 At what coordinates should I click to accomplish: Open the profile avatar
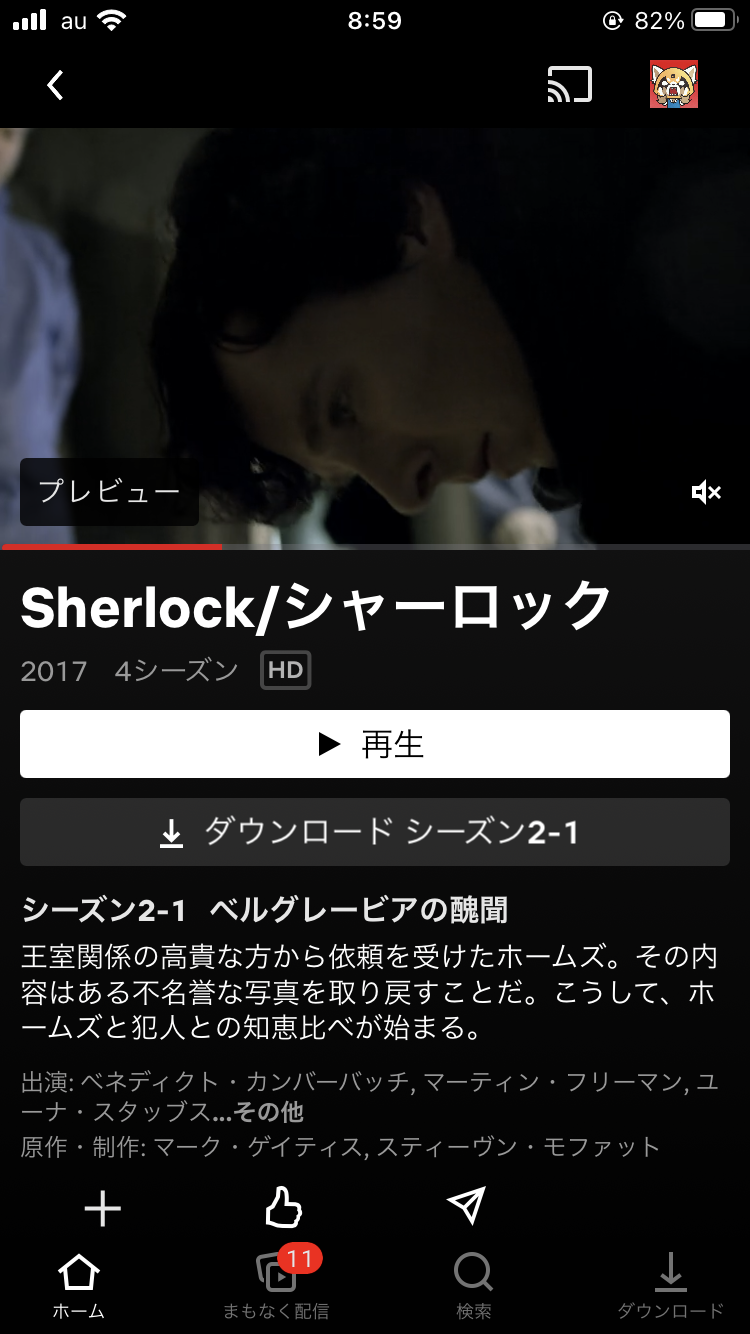pos(673,85)
